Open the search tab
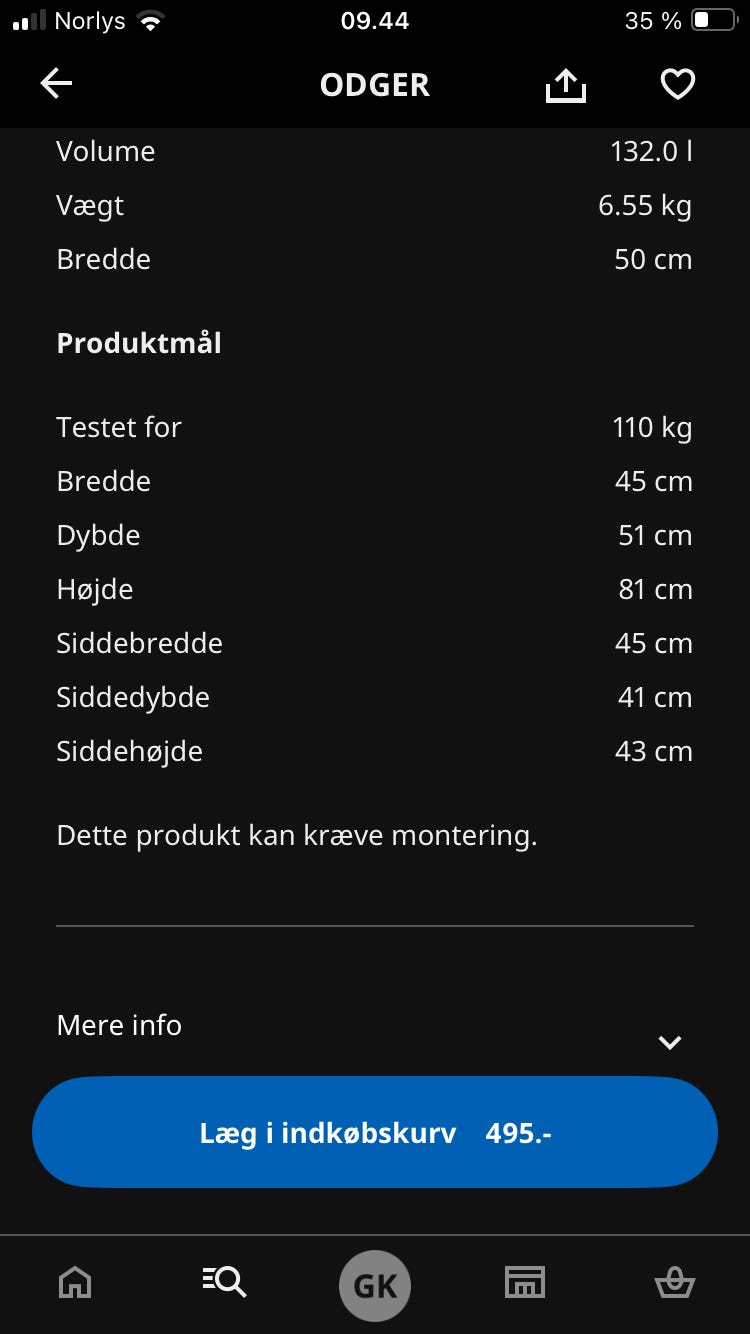Image resolution: width=750 pixels, height=1334 pixels. tap(224, 1282)
